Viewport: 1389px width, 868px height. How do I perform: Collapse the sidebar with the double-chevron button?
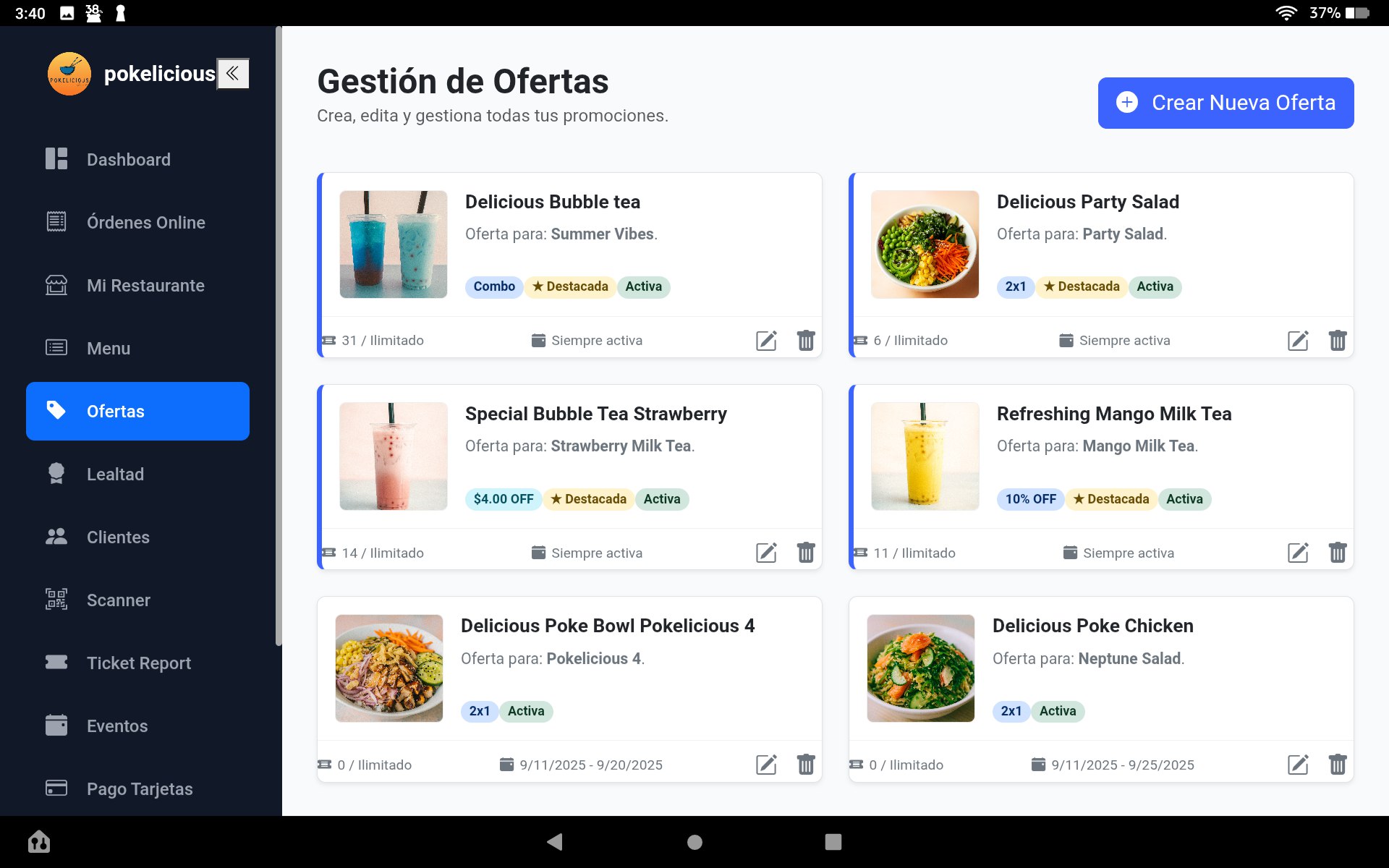pos(233,74)
